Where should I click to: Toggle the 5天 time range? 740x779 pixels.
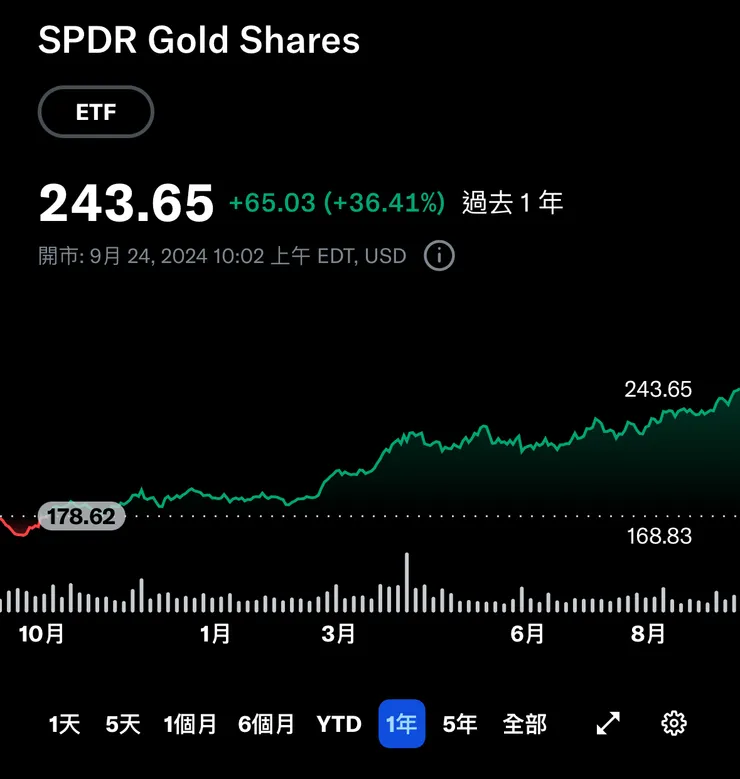coord(121,723)
